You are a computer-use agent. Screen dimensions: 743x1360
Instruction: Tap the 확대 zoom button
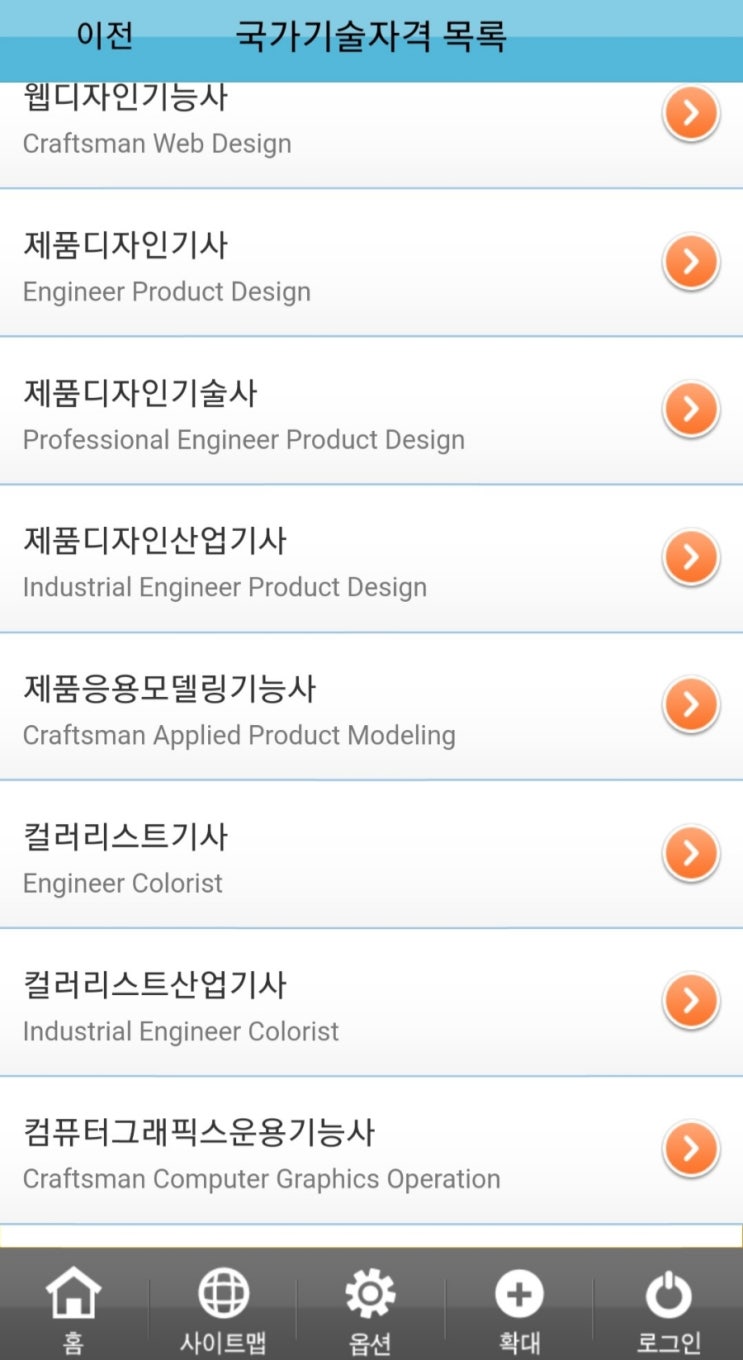click(519, 1309)
